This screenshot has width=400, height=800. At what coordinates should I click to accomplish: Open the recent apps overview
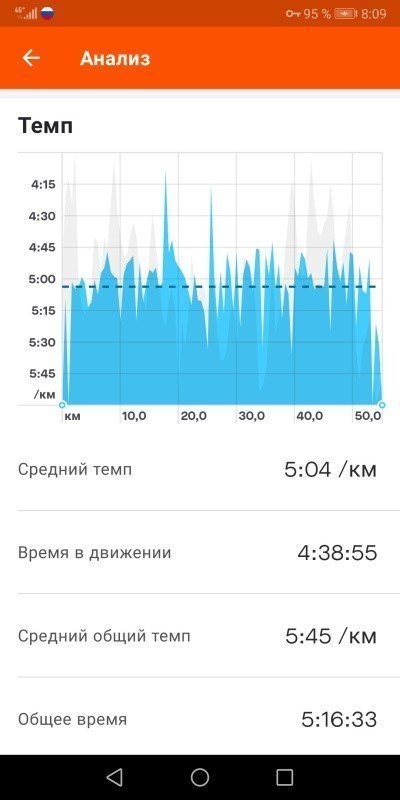pyautogui.click(x=285, y=777)
